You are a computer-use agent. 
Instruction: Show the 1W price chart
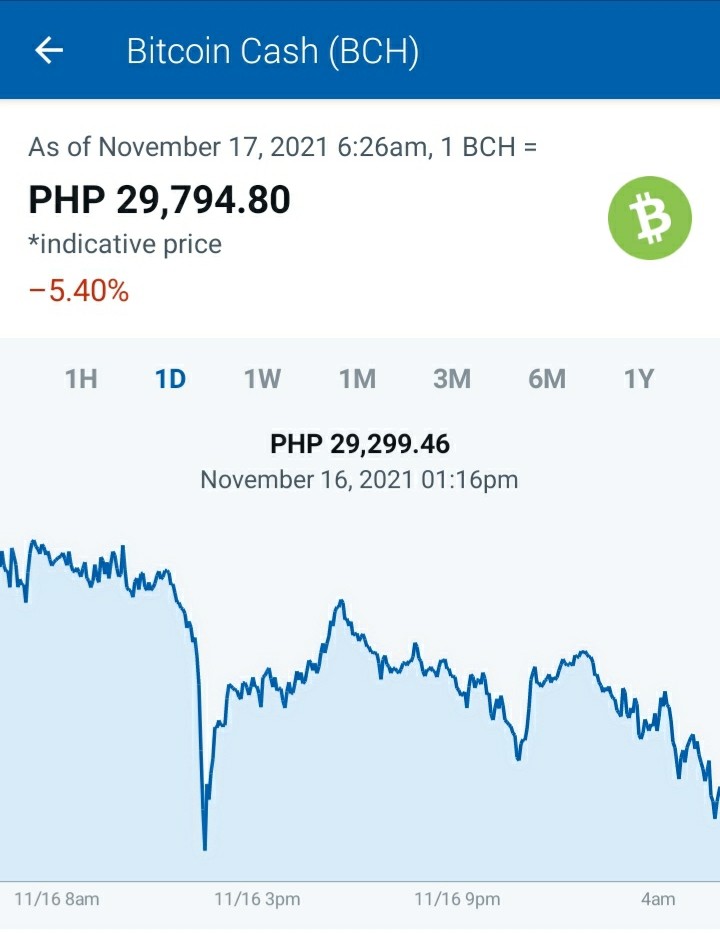click(262, 379)
